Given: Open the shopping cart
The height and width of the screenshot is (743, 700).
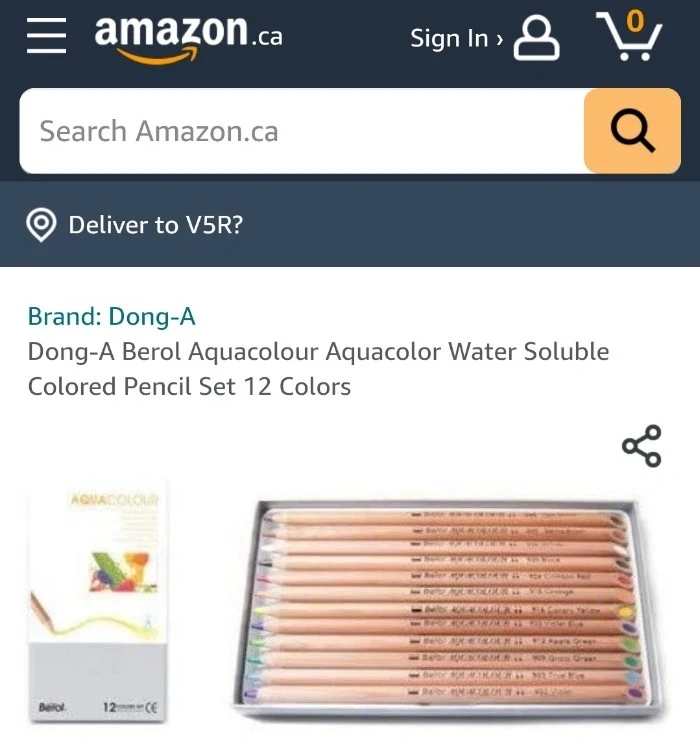Looking at the screenshot, I should click(x=629, y=37).
